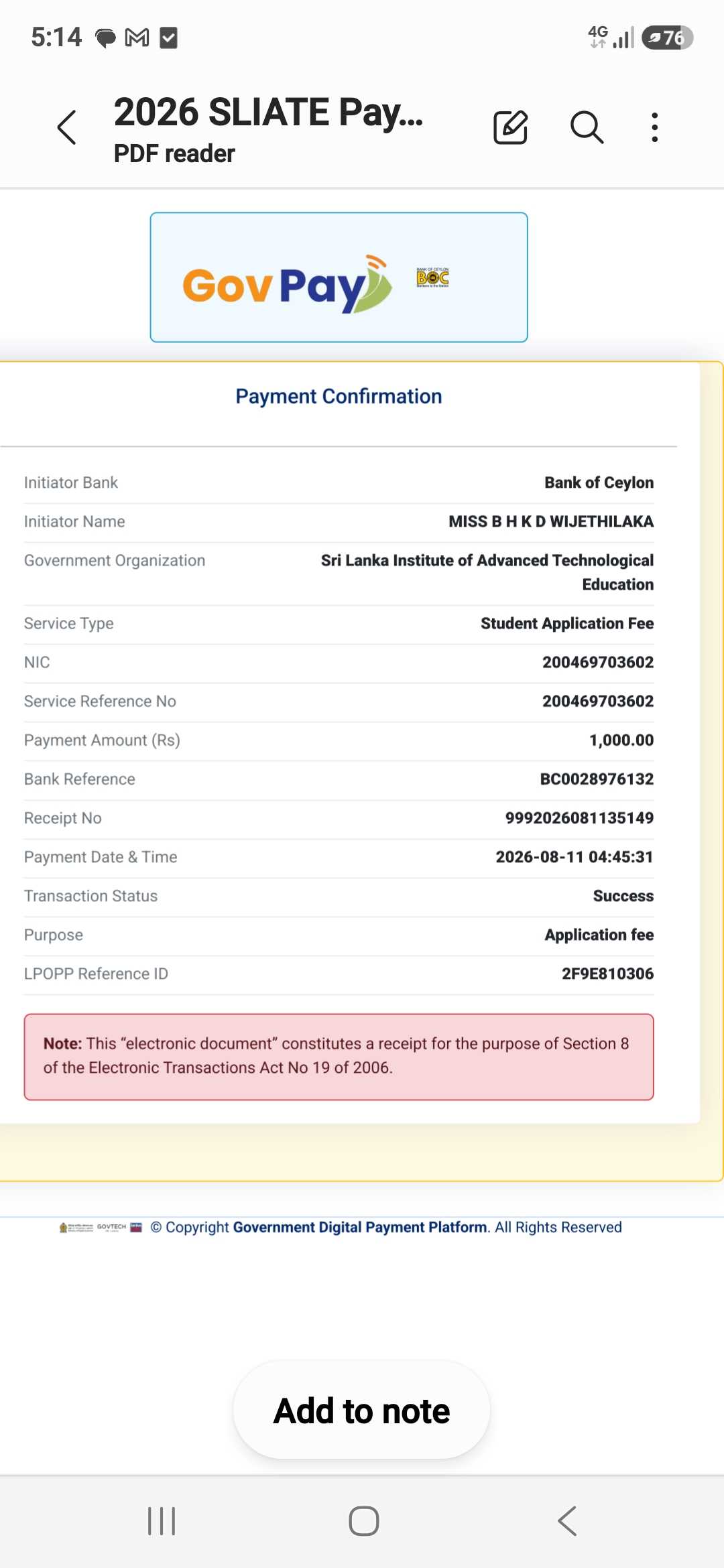
Task: Tap the system back button
Action: click(x=567, y=1521)
